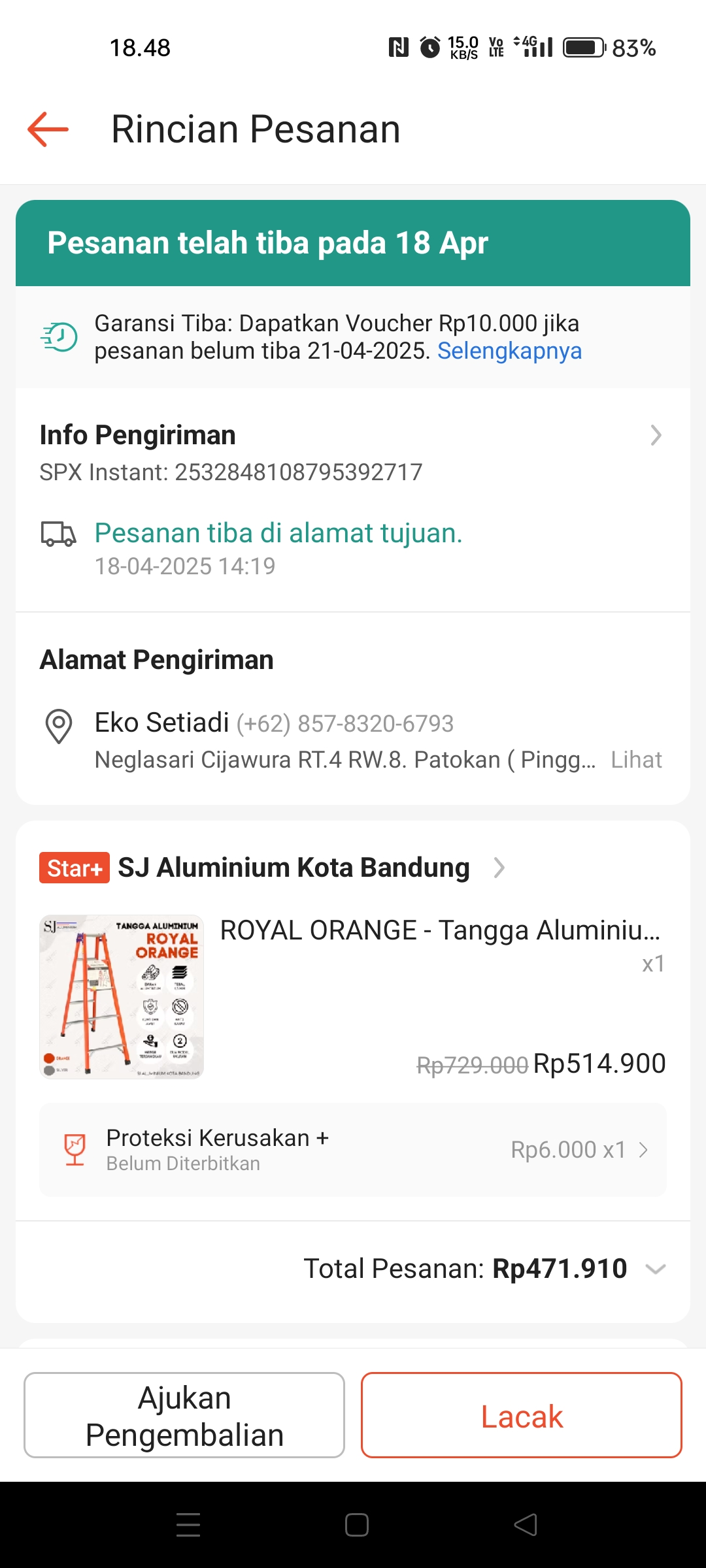
Task: Open the recent apps menu
Action: click(188, 1525)
